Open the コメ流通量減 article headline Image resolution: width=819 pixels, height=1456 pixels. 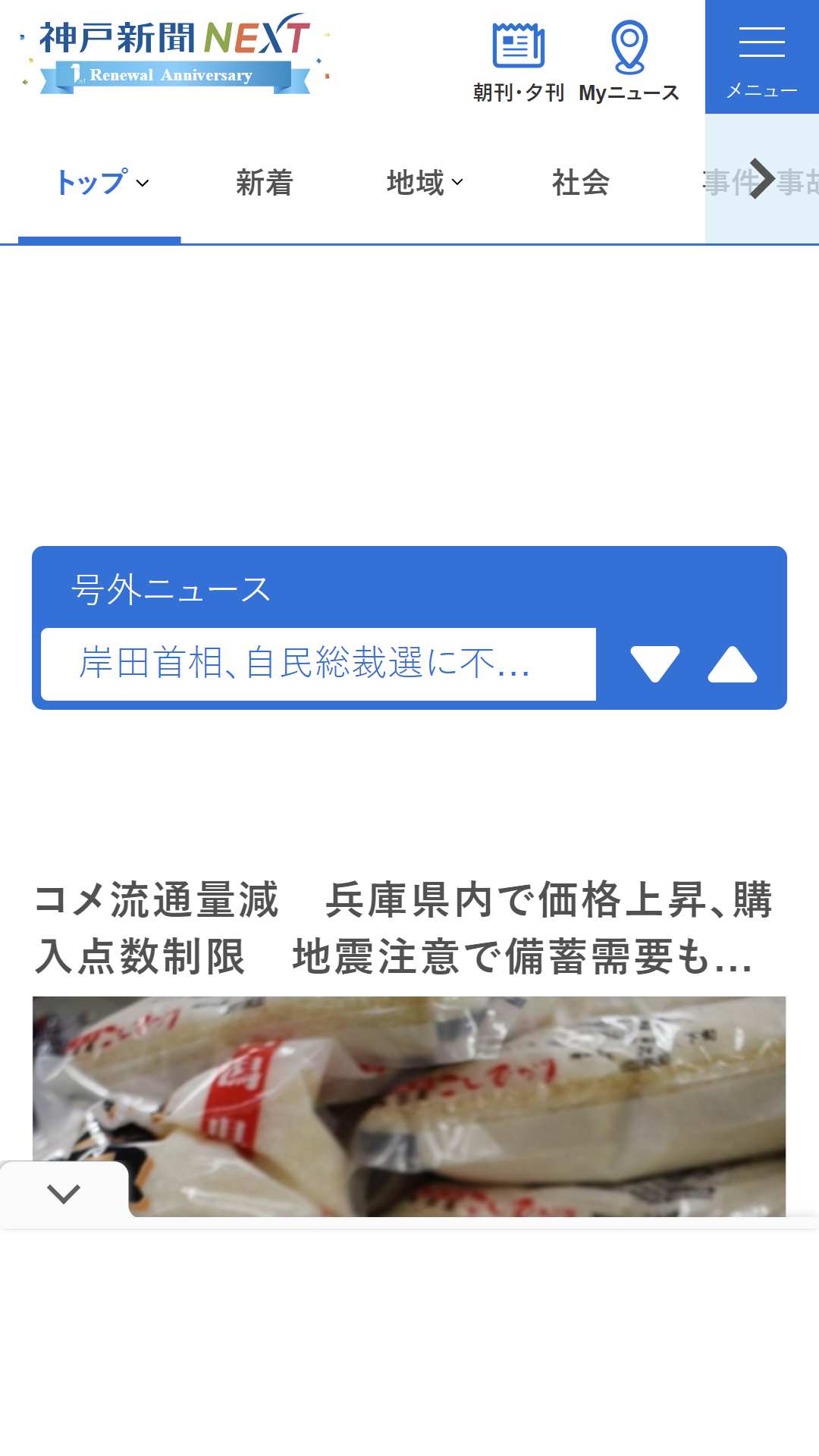[403, 928]
